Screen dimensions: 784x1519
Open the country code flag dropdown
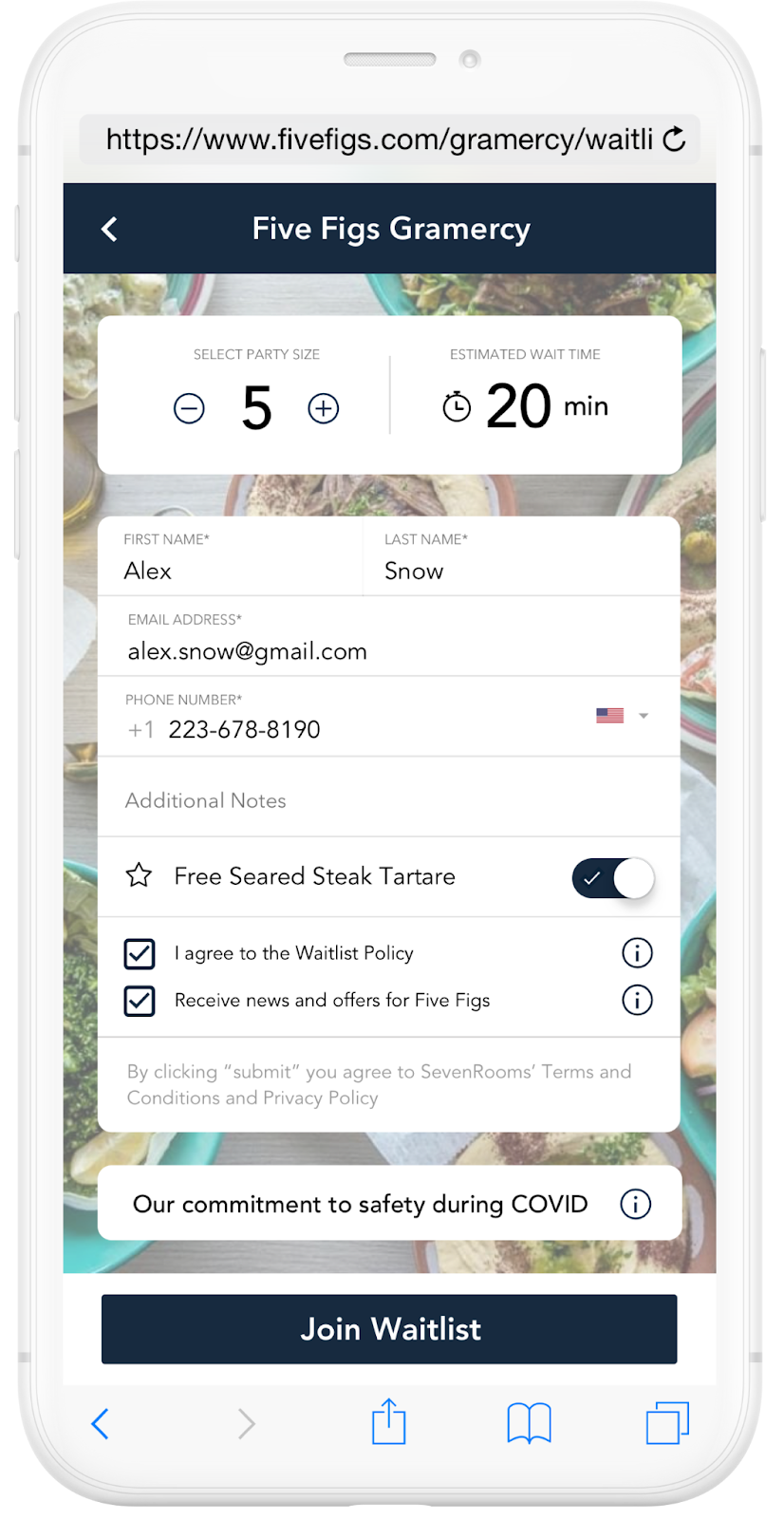coord(622,716)
